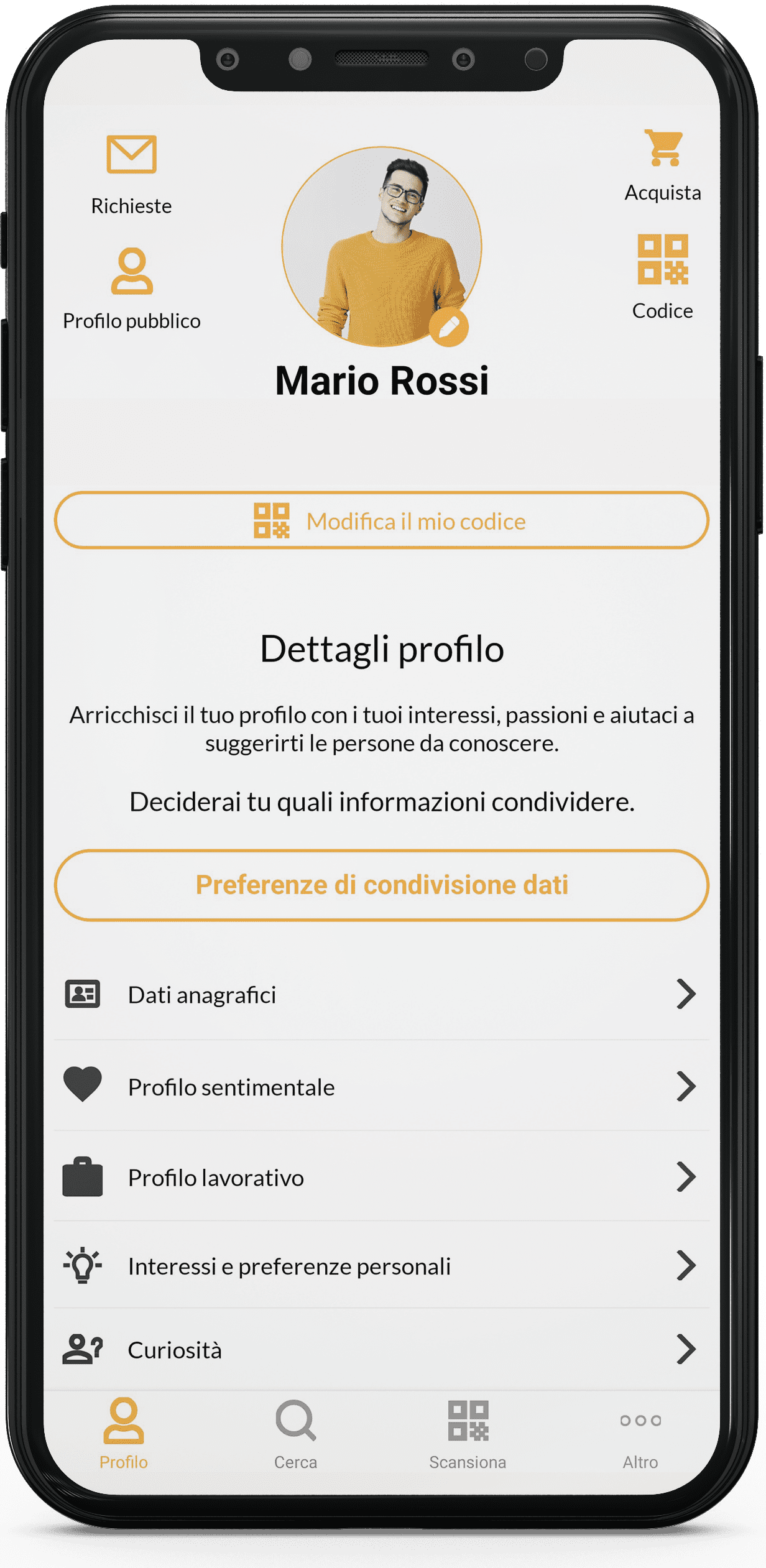
Task: Go to Profilo lavorativo
Action: [382, 1177]
